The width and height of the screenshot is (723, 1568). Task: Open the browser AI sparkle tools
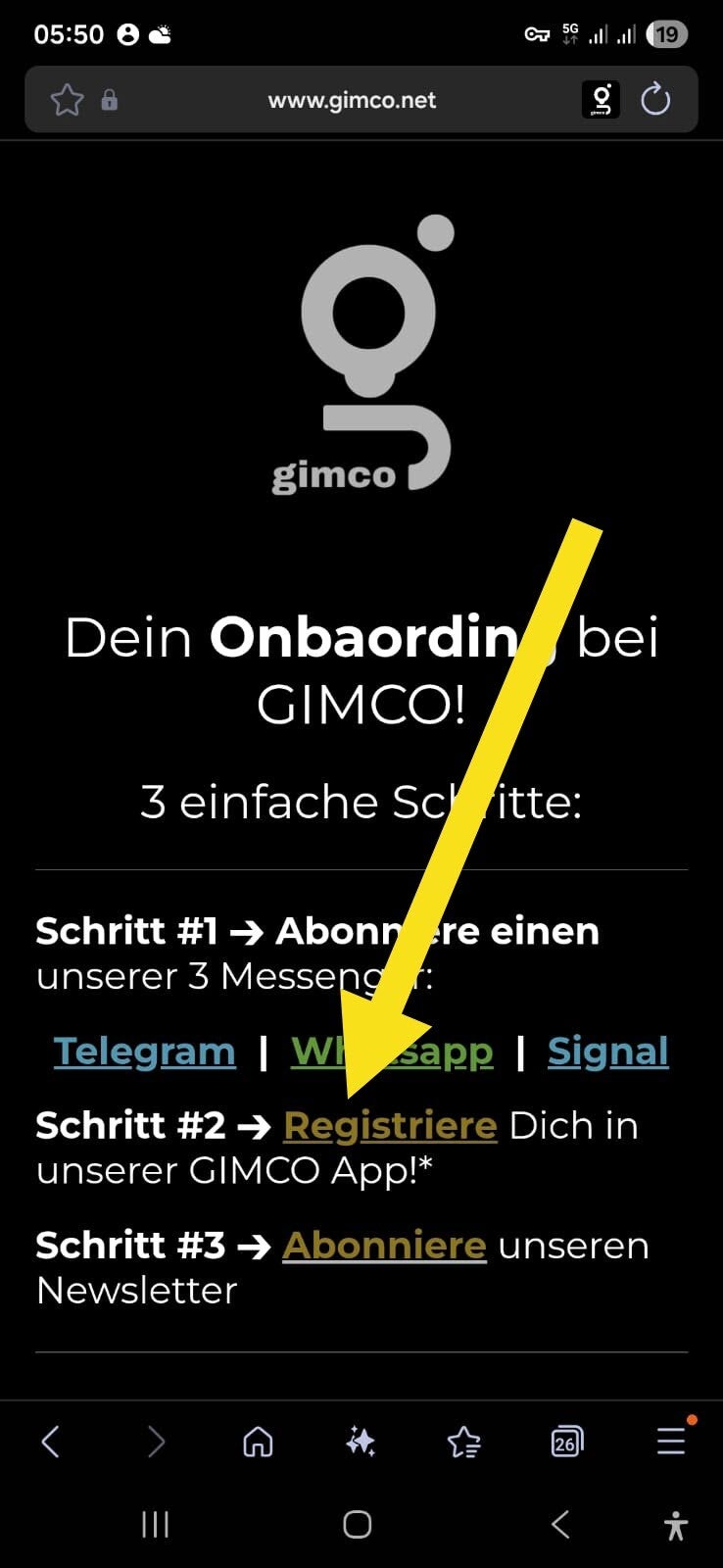[361, 1442]
